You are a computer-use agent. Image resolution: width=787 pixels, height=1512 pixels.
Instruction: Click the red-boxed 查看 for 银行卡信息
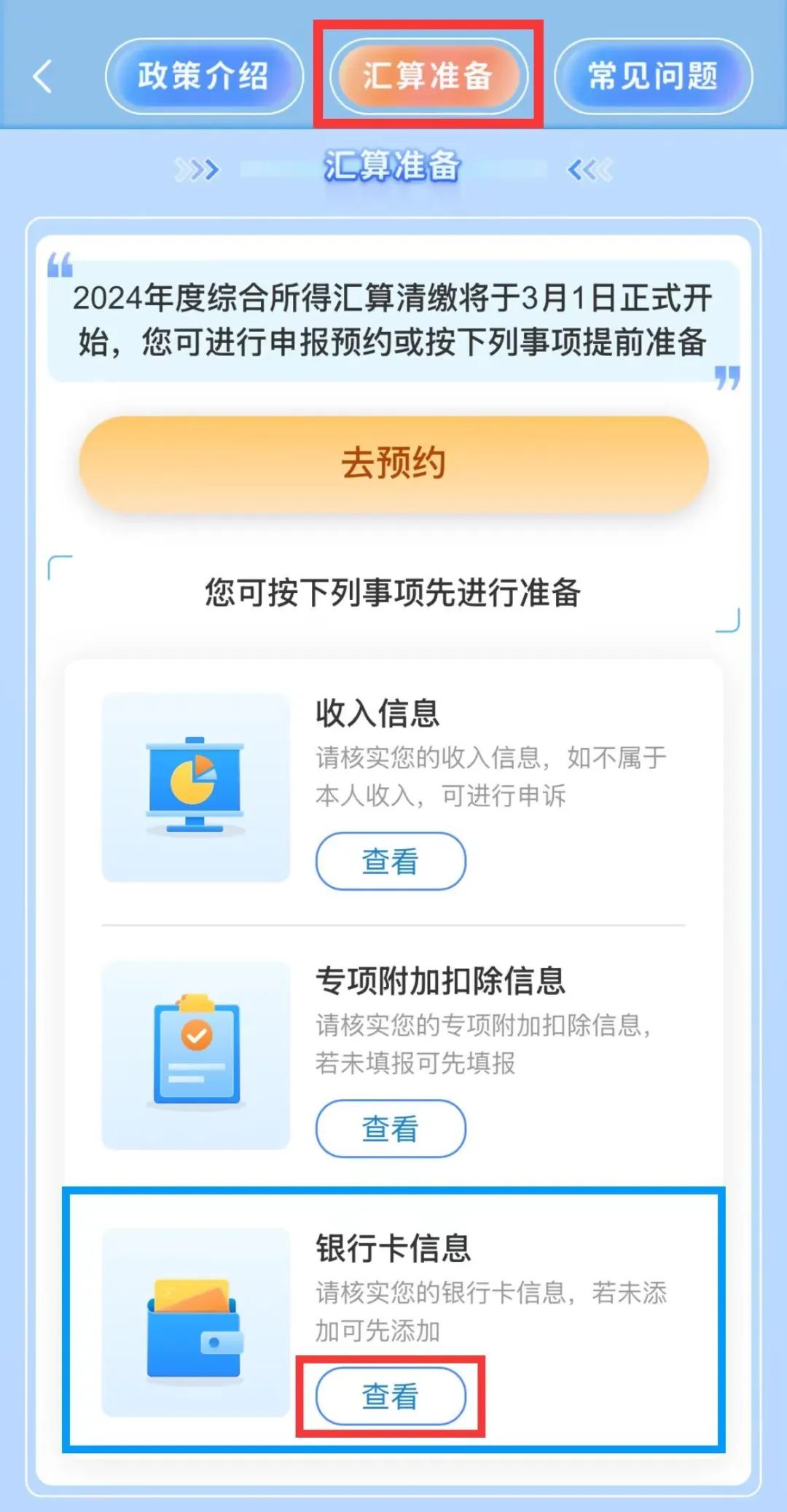tap(390, 1396)
